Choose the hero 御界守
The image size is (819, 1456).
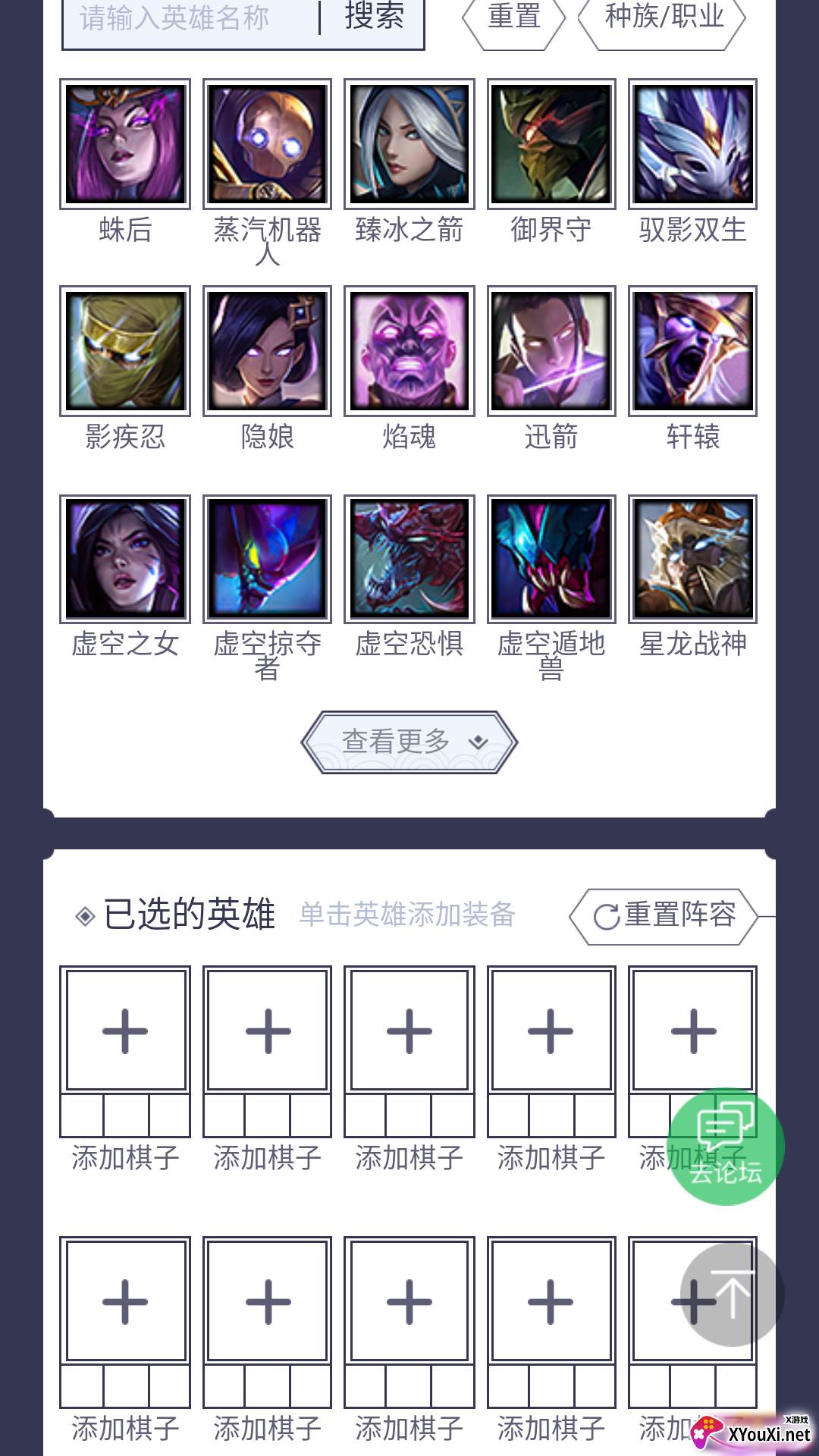(551, 144)
